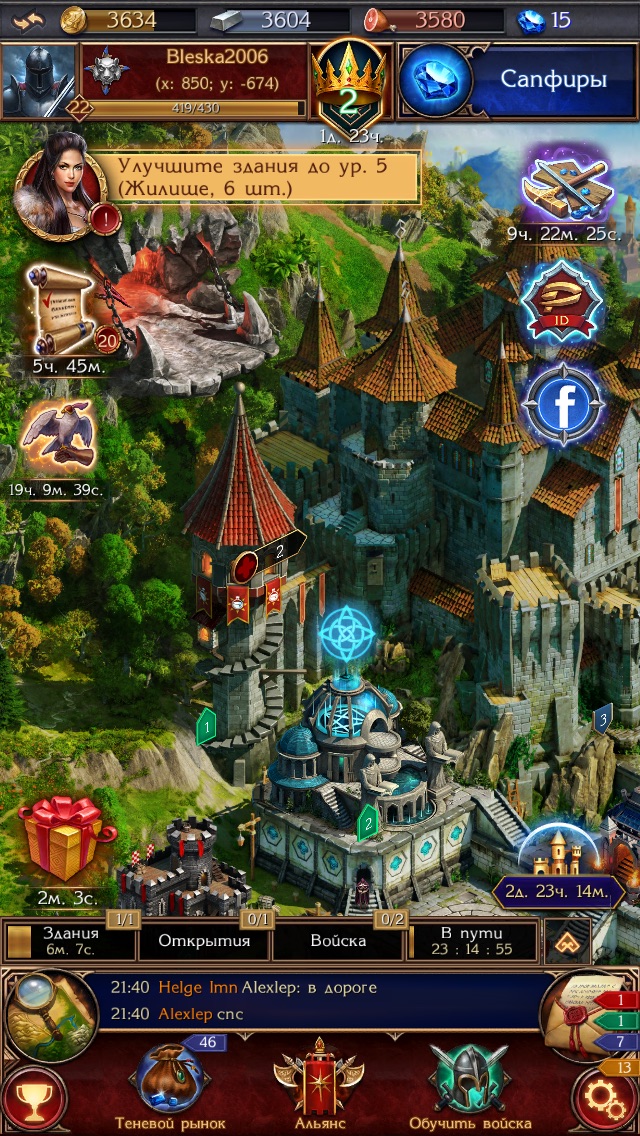This screenshot has width=640, height=1136.
Task: Open the Открытия research queue
Action: (204, 942)
